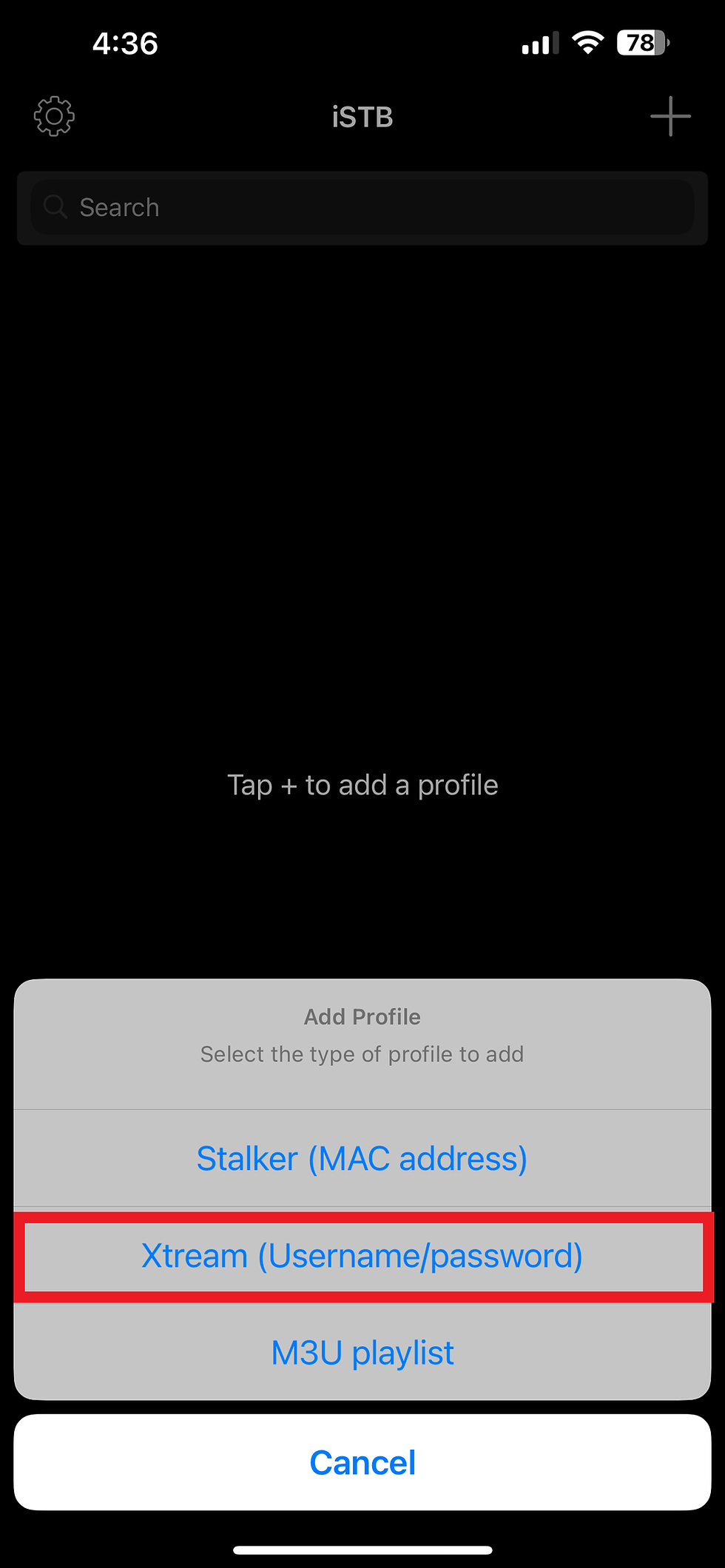Open the settings gear

point(54,116)
